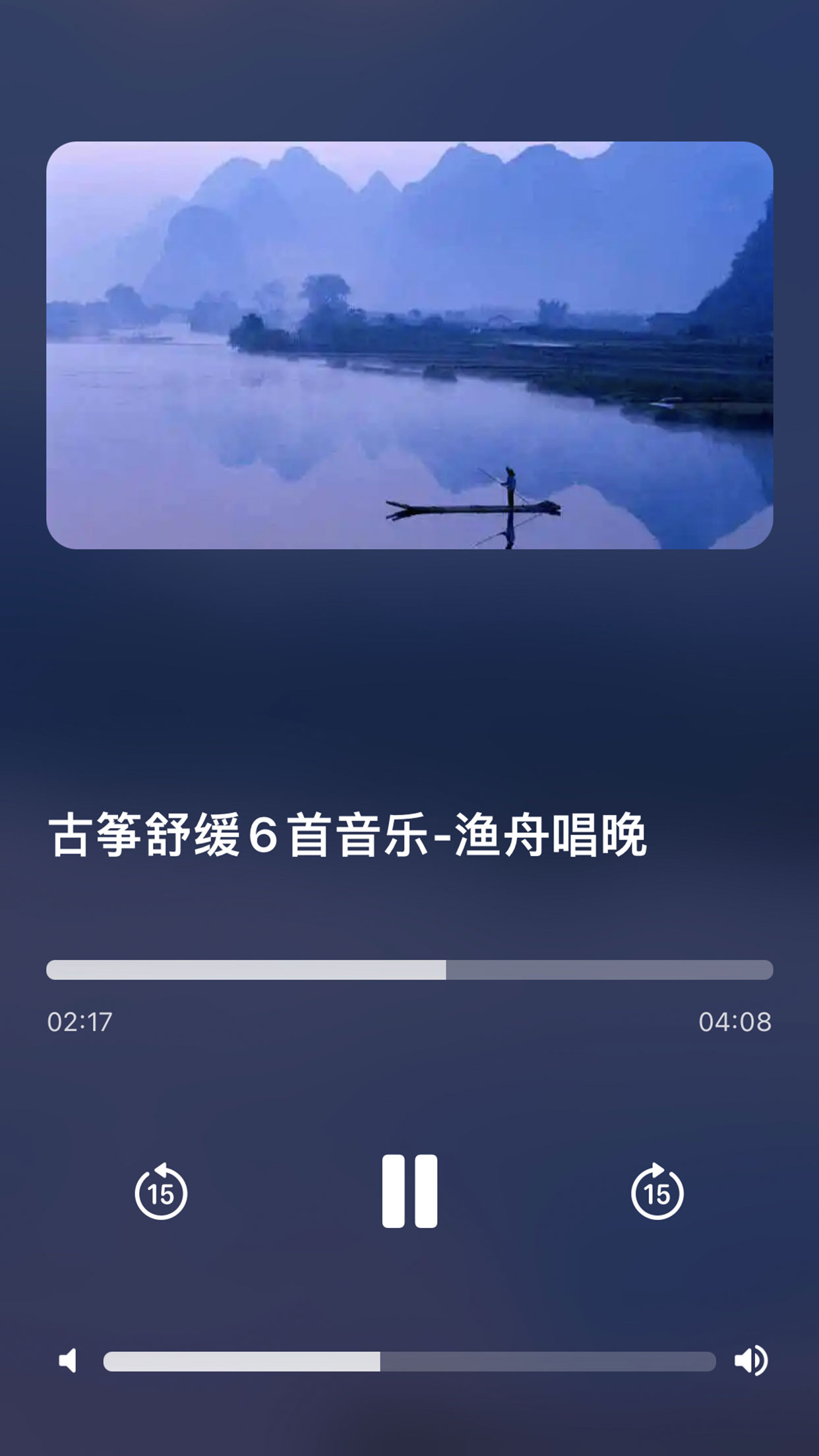Skip forward 15 seconds
The height and width of the screenshot is (1456, 819).
pyautogui.click(x=657, y=1191)
